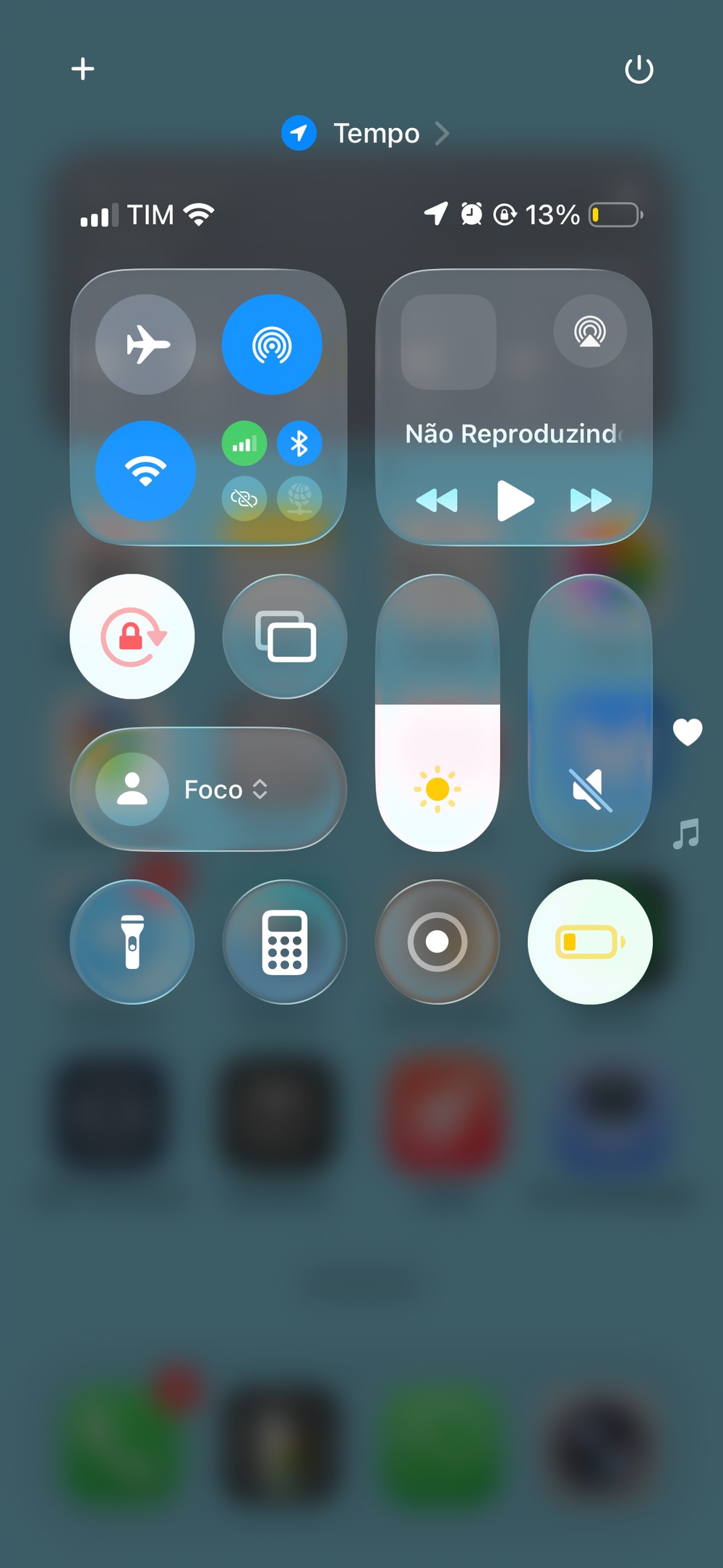Viewport: 723px width, 1568px height.
Task: Enable airplane mode
Action: (146, 344)
